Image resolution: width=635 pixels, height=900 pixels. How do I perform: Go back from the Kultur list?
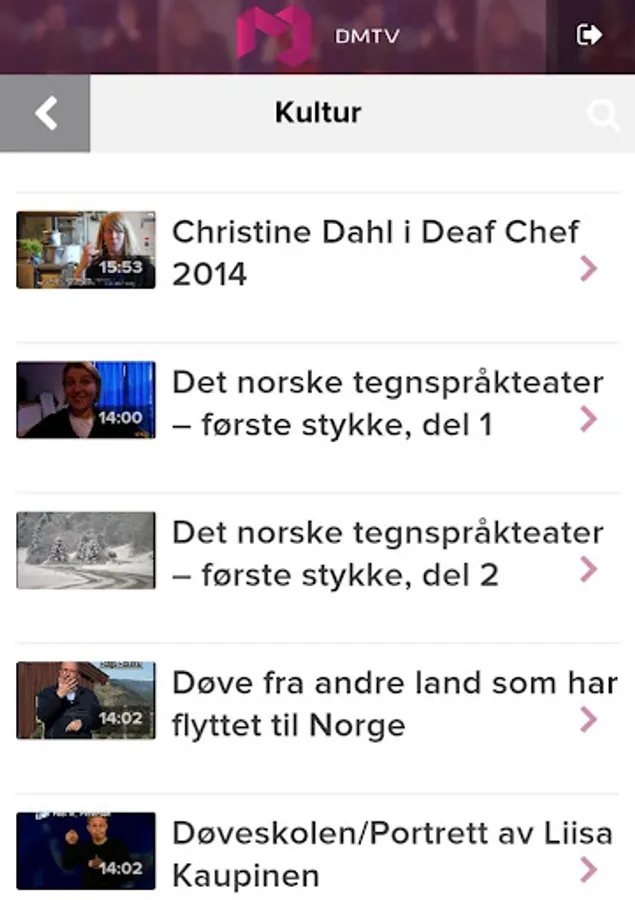[45, 113]
